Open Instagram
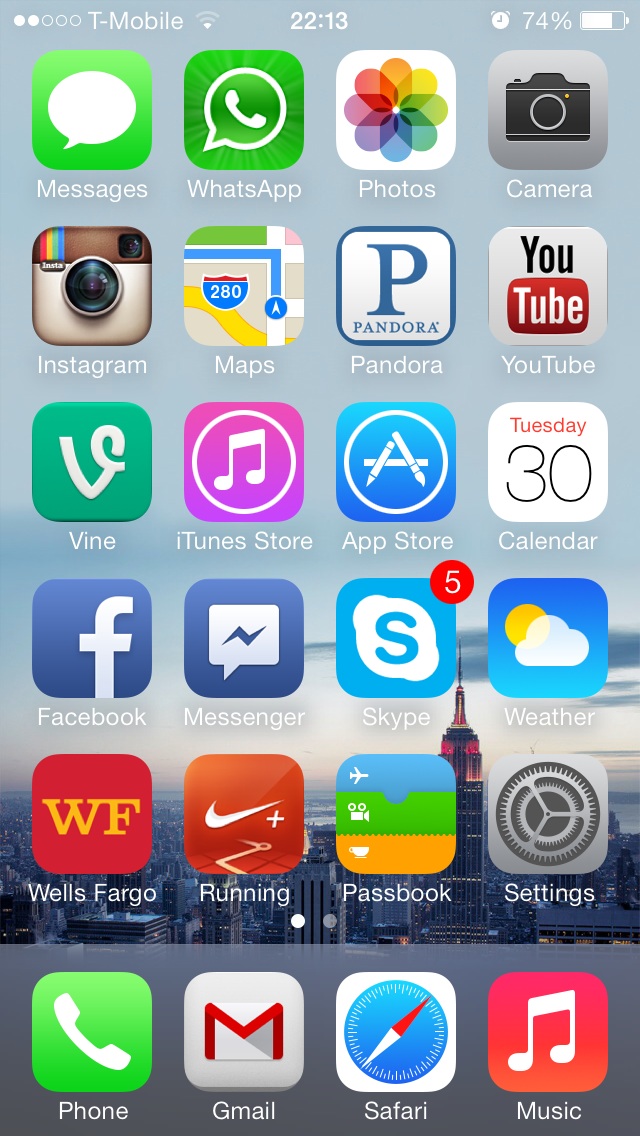 (92, 286)
